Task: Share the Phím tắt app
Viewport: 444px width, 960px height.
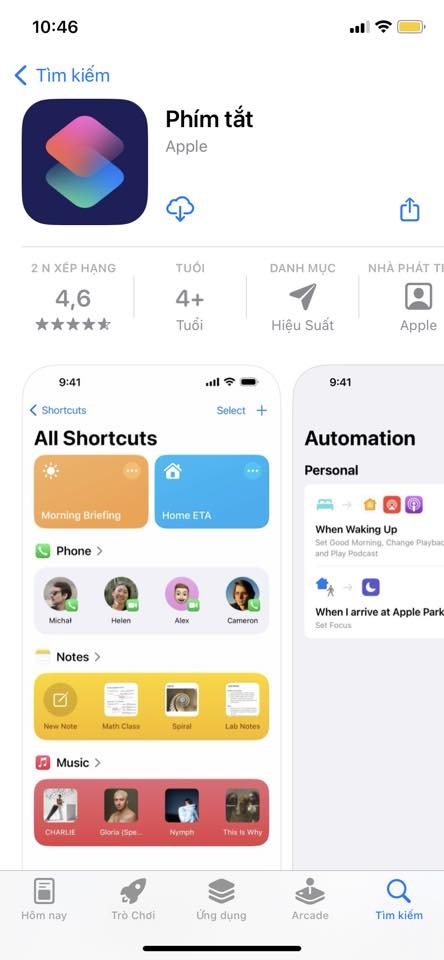Action: coord(410,209)
